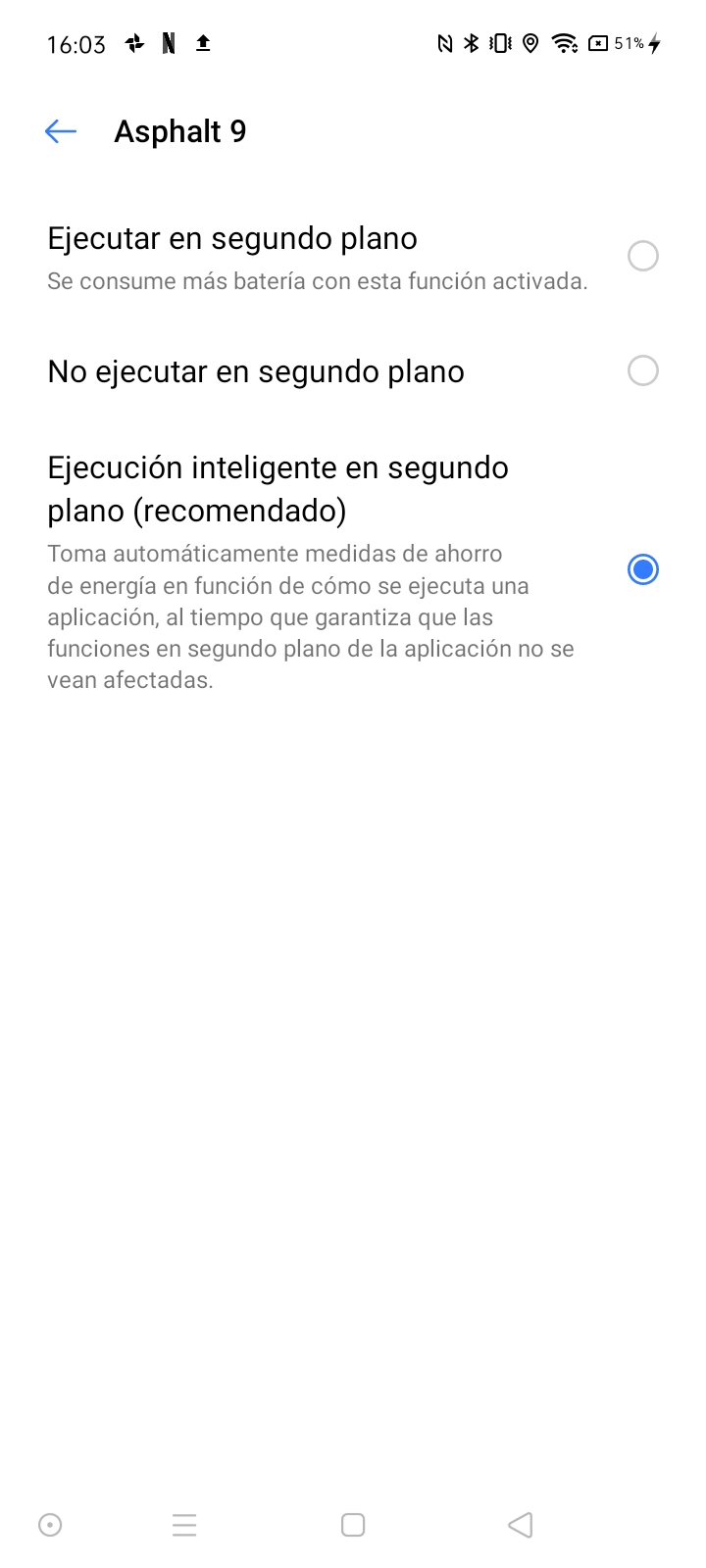
Task: Choose No ejecutar en segundo plano
Action: point(642,371)
